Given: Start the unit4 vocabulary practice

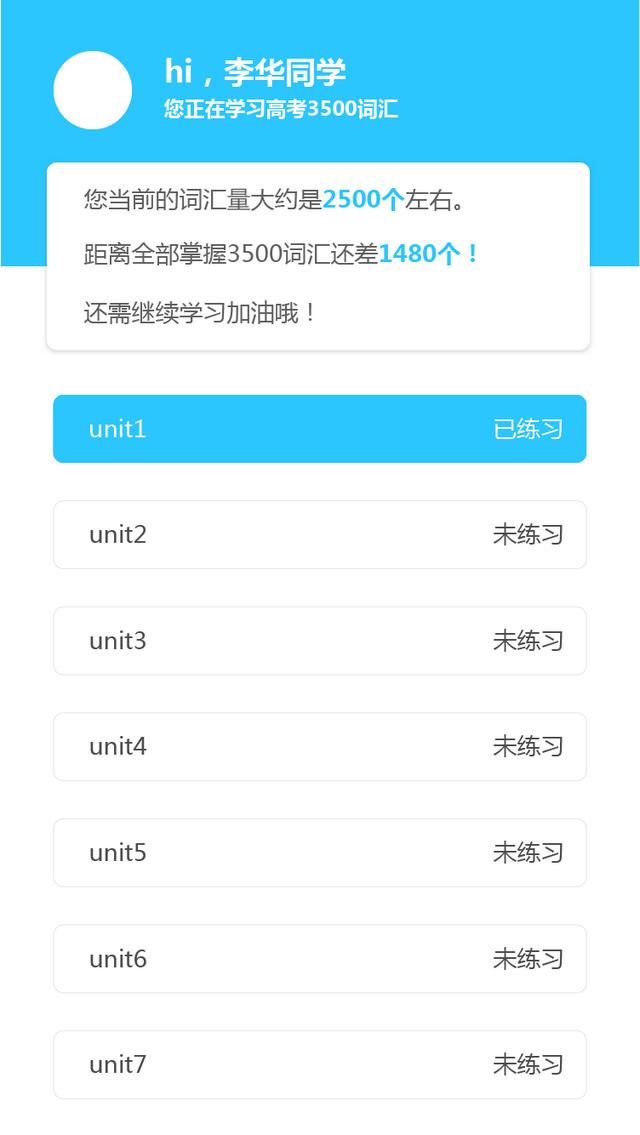Looking at the screenshot, I should tap(319, 746).
